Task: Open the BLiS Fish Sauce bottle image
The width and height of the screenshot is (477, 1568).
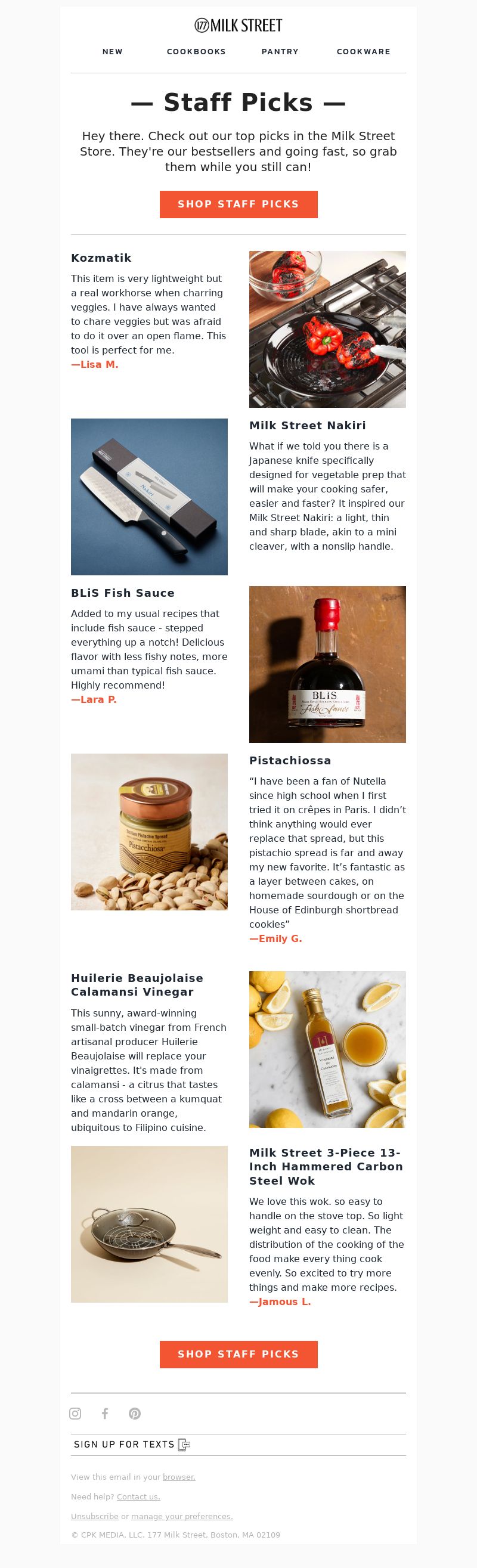Action: [327, 664]
